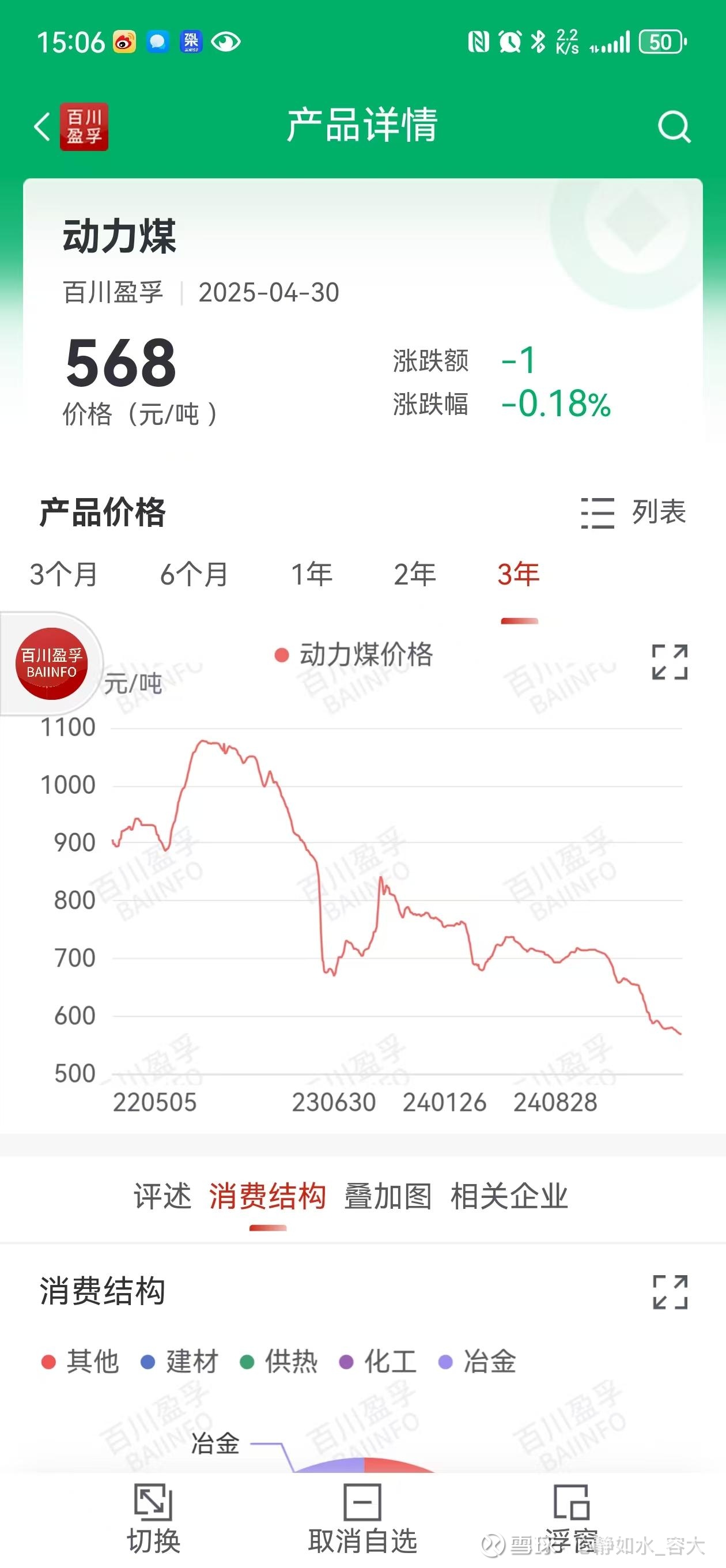Go back with the top-left arrow

(x=42, y=127)
